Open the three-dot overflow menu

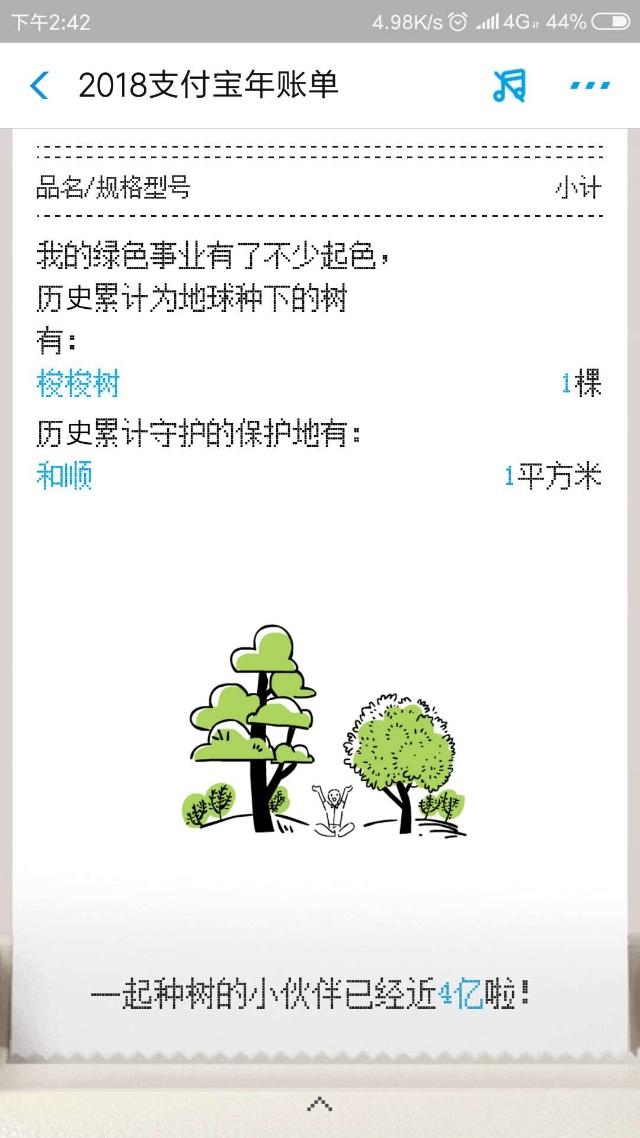[x=589, y=86]
